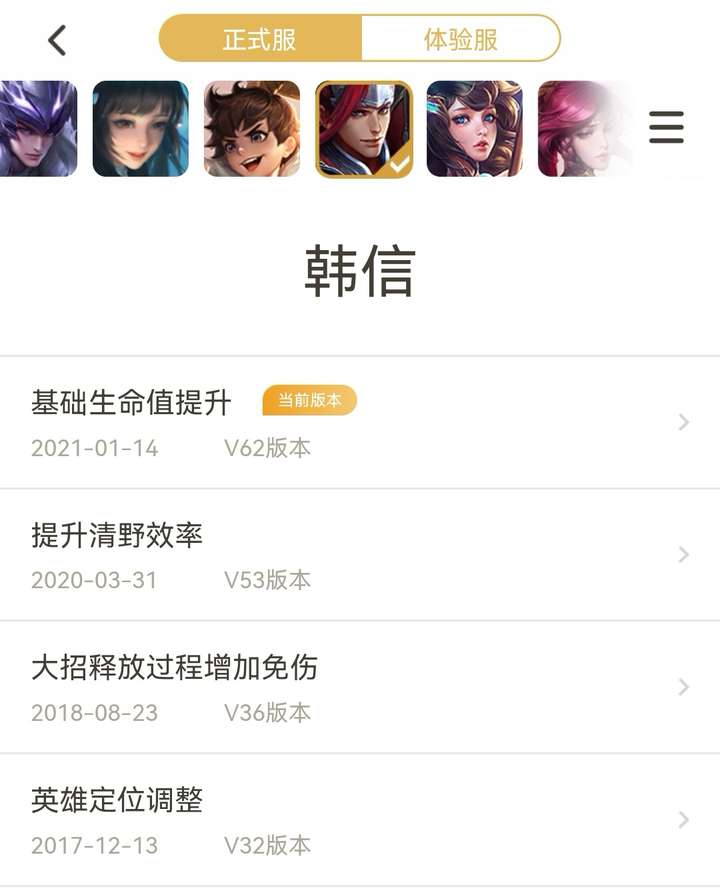Select the brown-haired boy hero avatar

[252, 129]
